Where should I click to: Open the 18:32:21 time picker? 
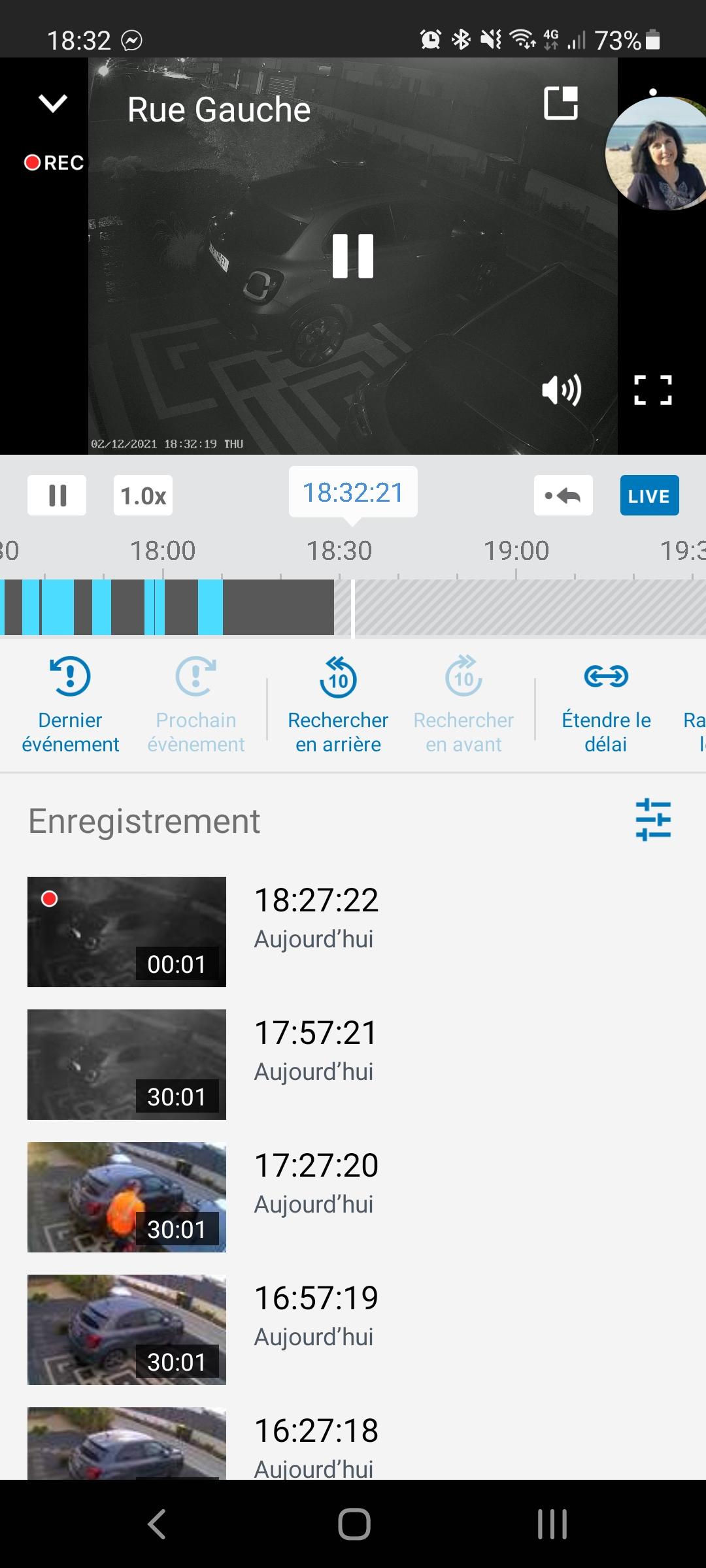click(353, 493)
